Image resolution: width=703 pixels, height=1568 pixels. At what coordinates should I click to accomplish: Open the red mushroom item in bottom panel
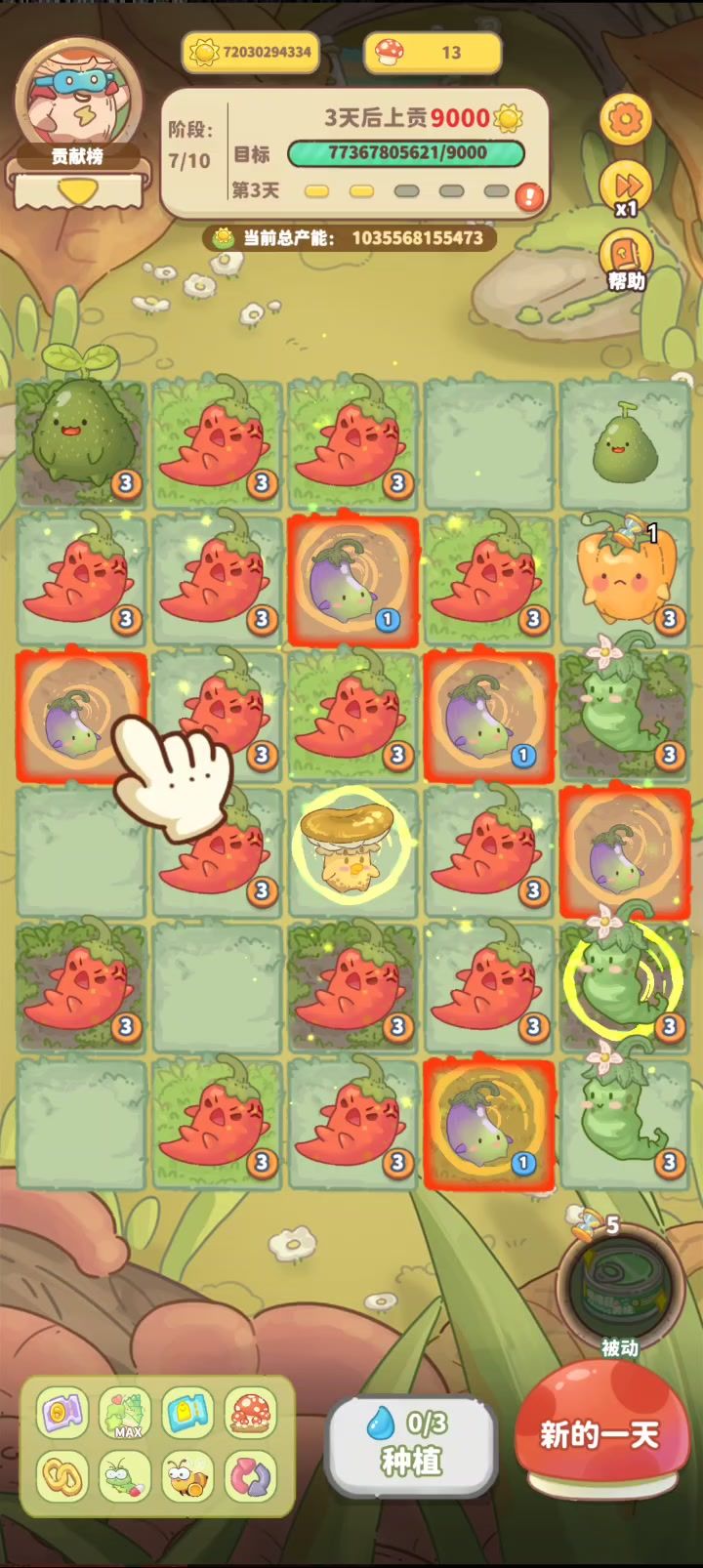(x=251, y=1413)
